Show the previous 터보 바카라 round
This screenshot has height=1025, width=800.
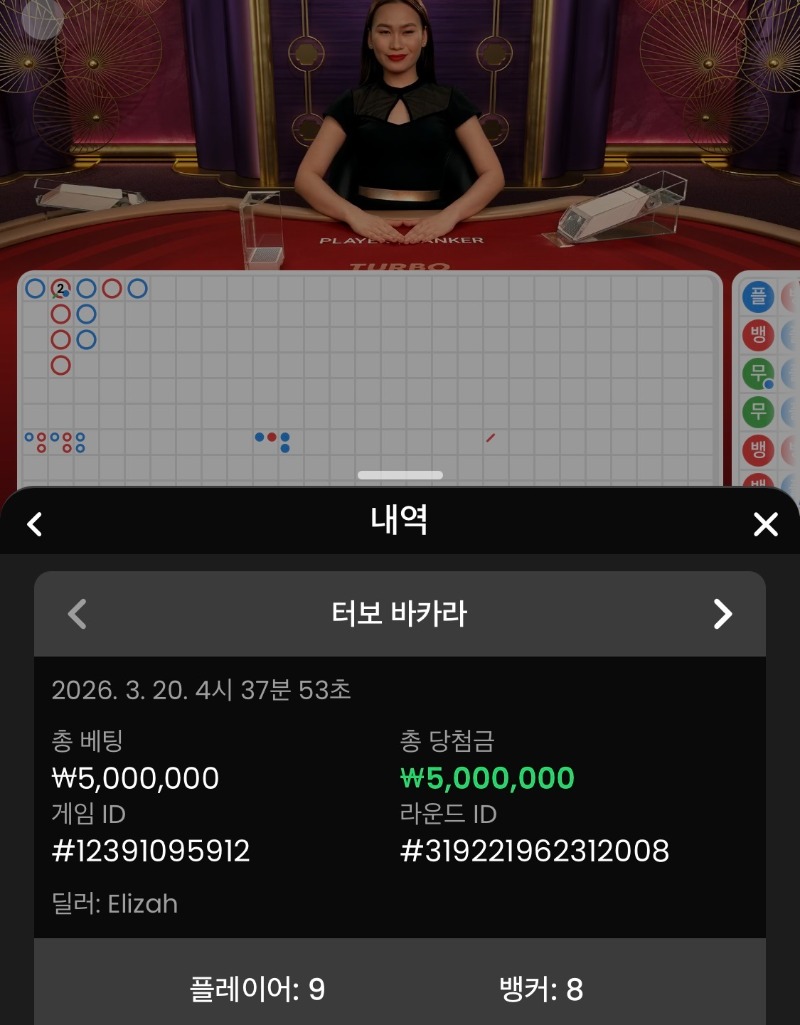(77, 613)
